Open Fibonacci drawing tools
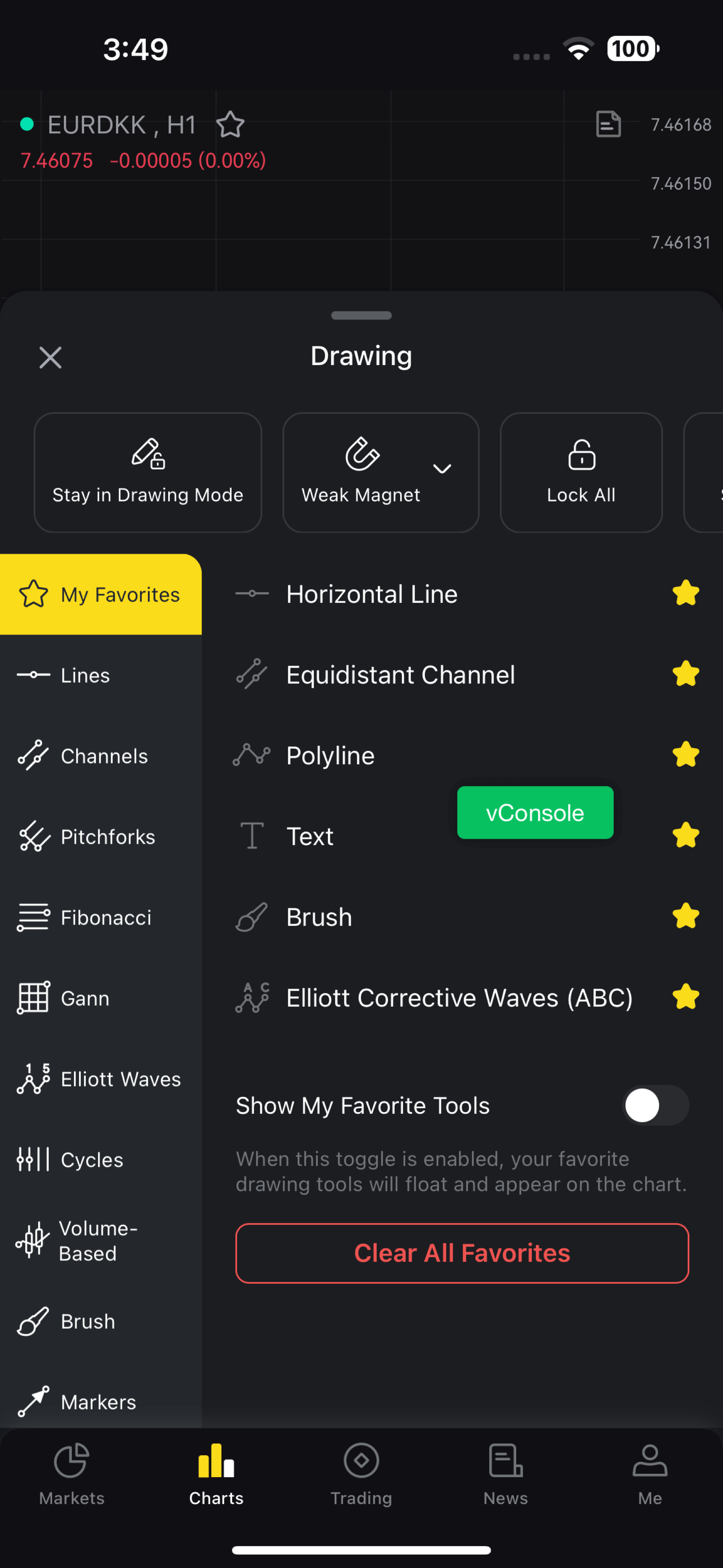723x1568 pixels. [x=105, y=917]
